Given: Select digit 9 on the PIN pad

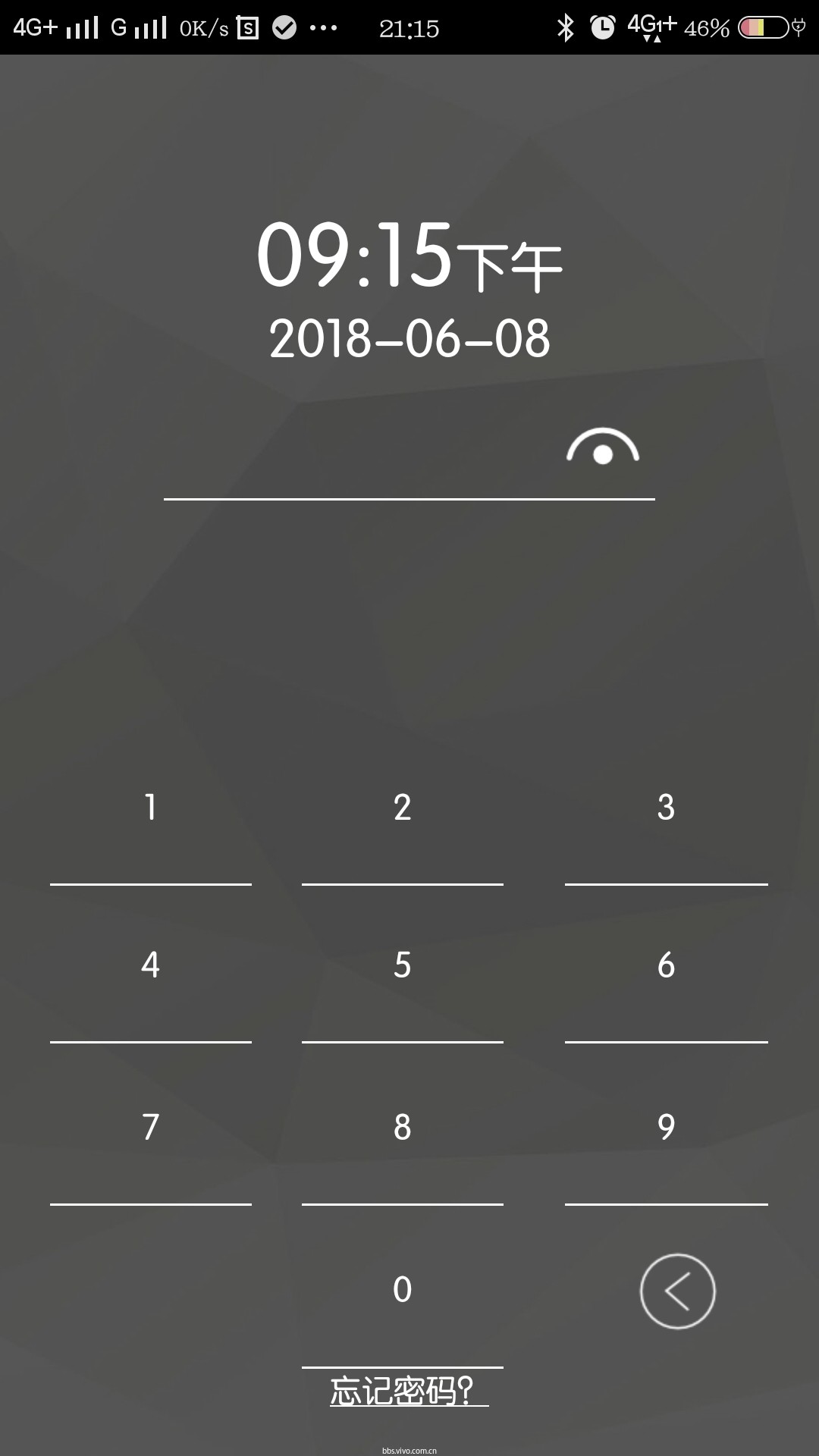Looking at the screenshot, I should [x=666, y=1126].
